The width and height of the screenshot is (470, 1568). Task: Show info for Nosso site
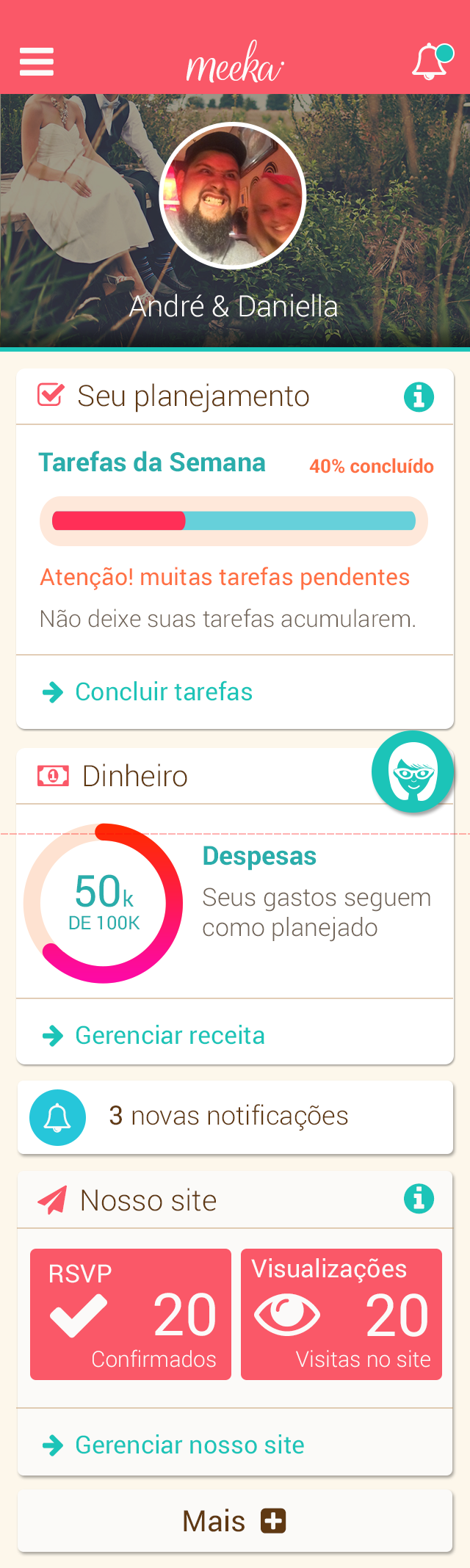tap(419, 1199)
